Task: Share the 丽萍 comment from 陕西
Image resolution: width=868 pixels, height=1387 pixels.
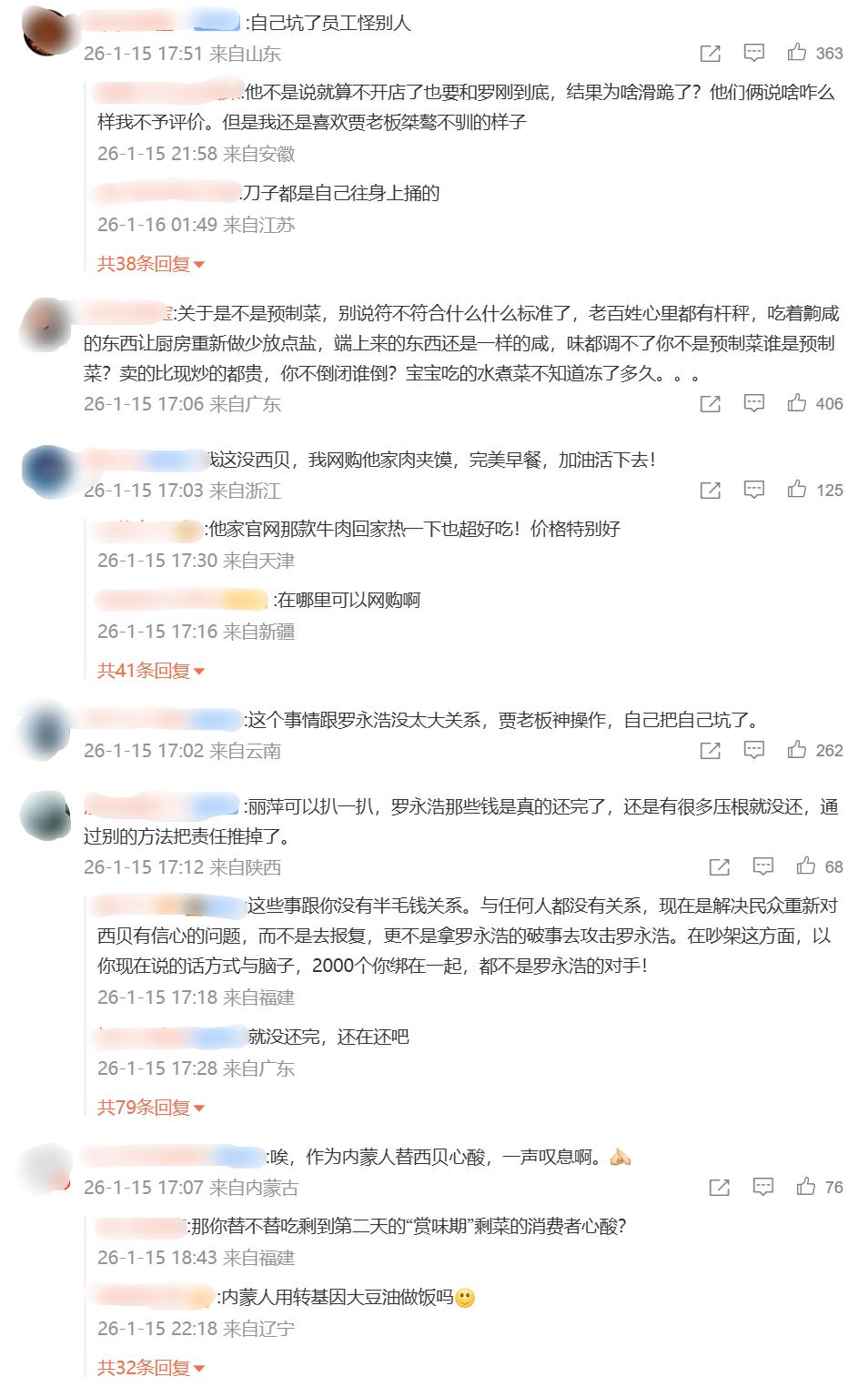Action: pos(719,866)
